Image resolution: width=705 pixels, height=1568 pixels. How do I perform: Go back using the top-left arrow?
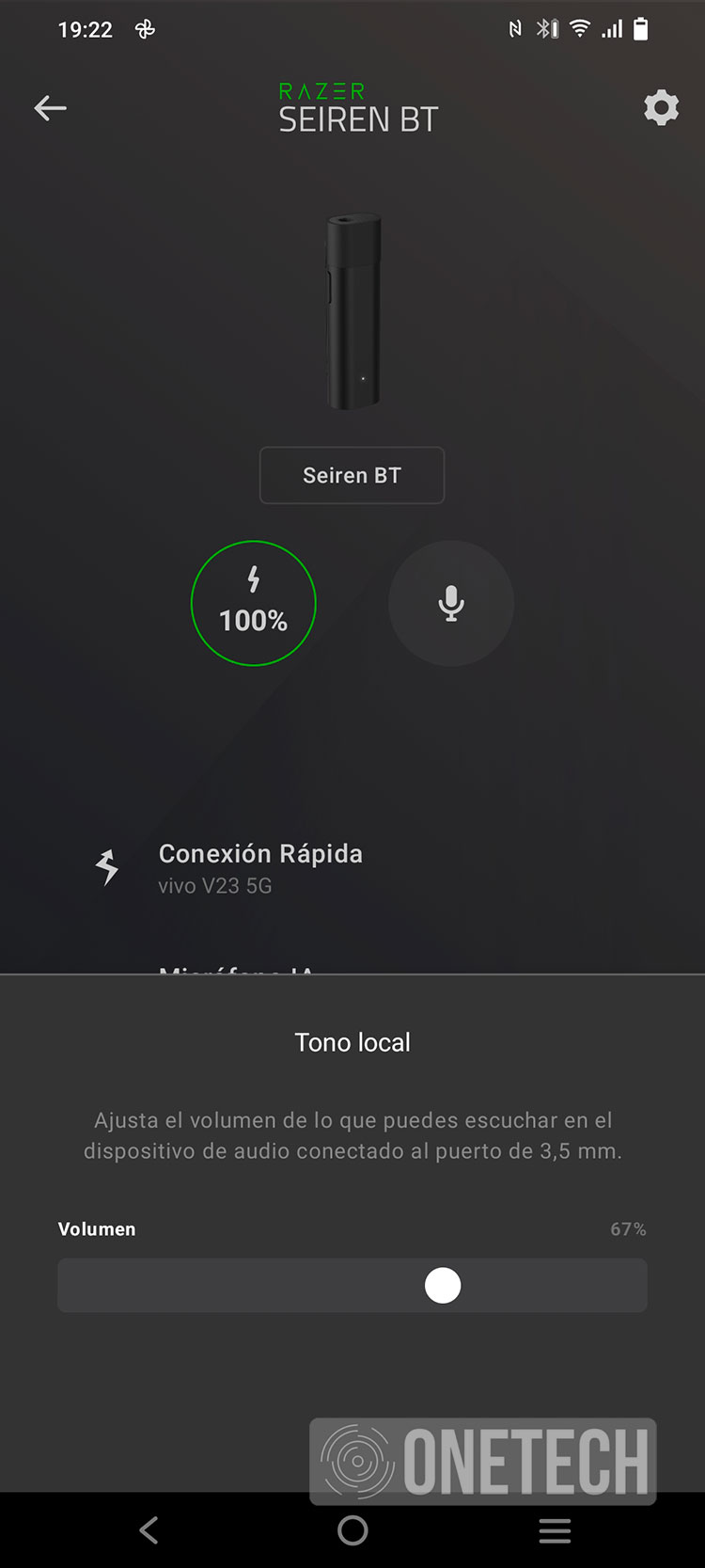click(x=51, y=108)
